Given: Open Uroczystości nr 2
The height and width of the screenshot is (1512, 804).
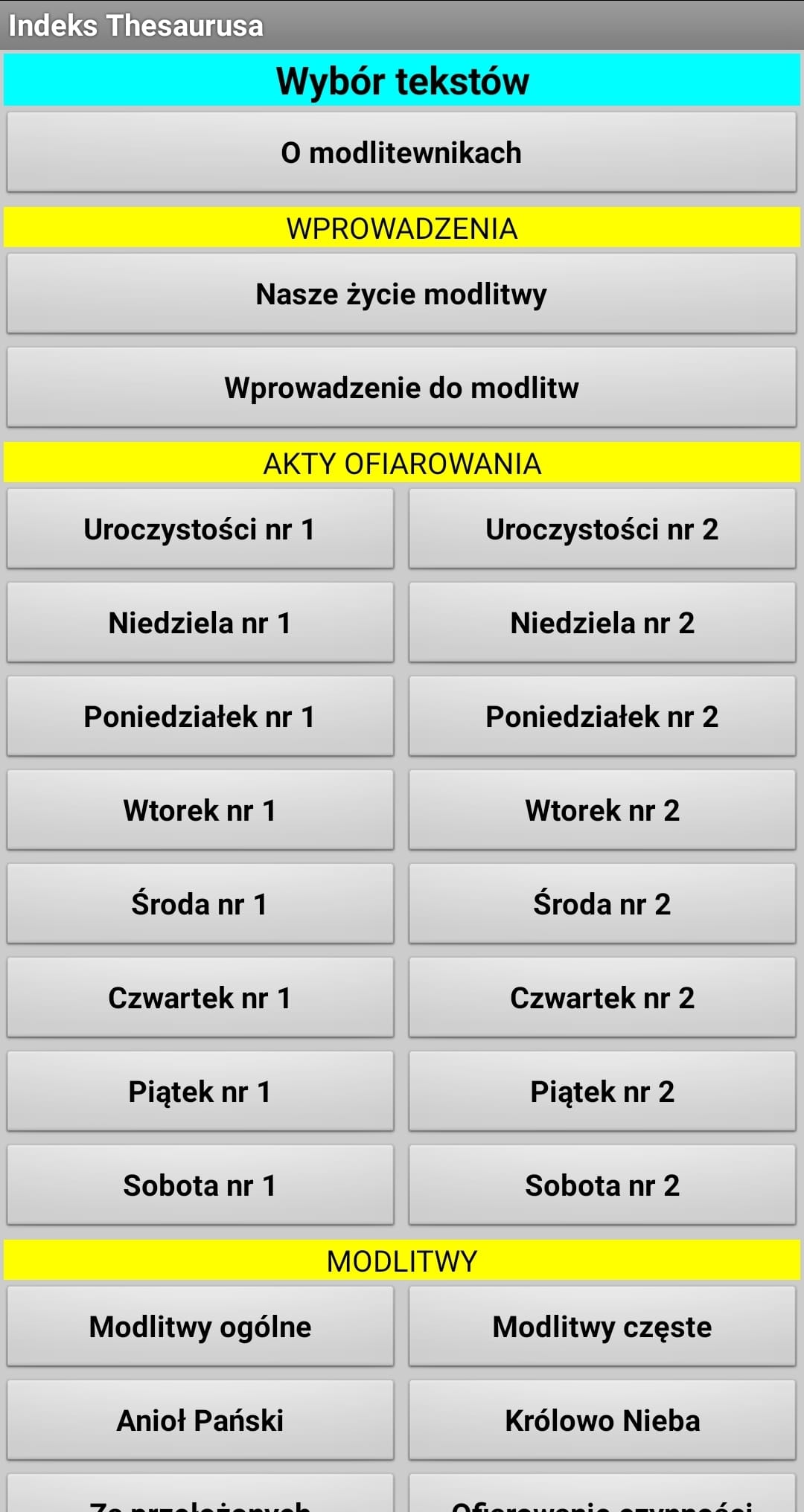Looking at the screenshot, I should (602, 529).
